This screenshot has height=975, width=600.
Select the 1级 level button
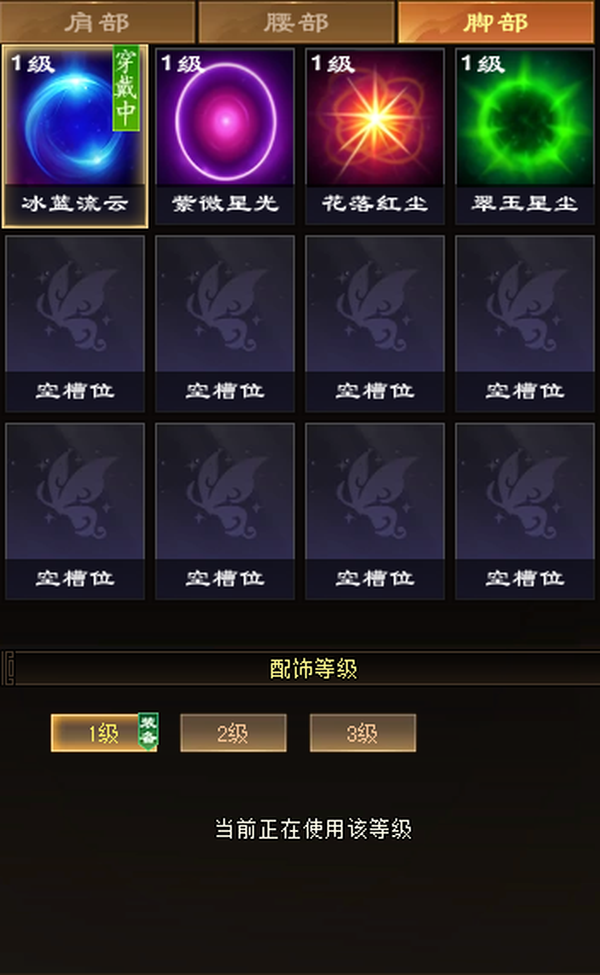tap(104, 733)
